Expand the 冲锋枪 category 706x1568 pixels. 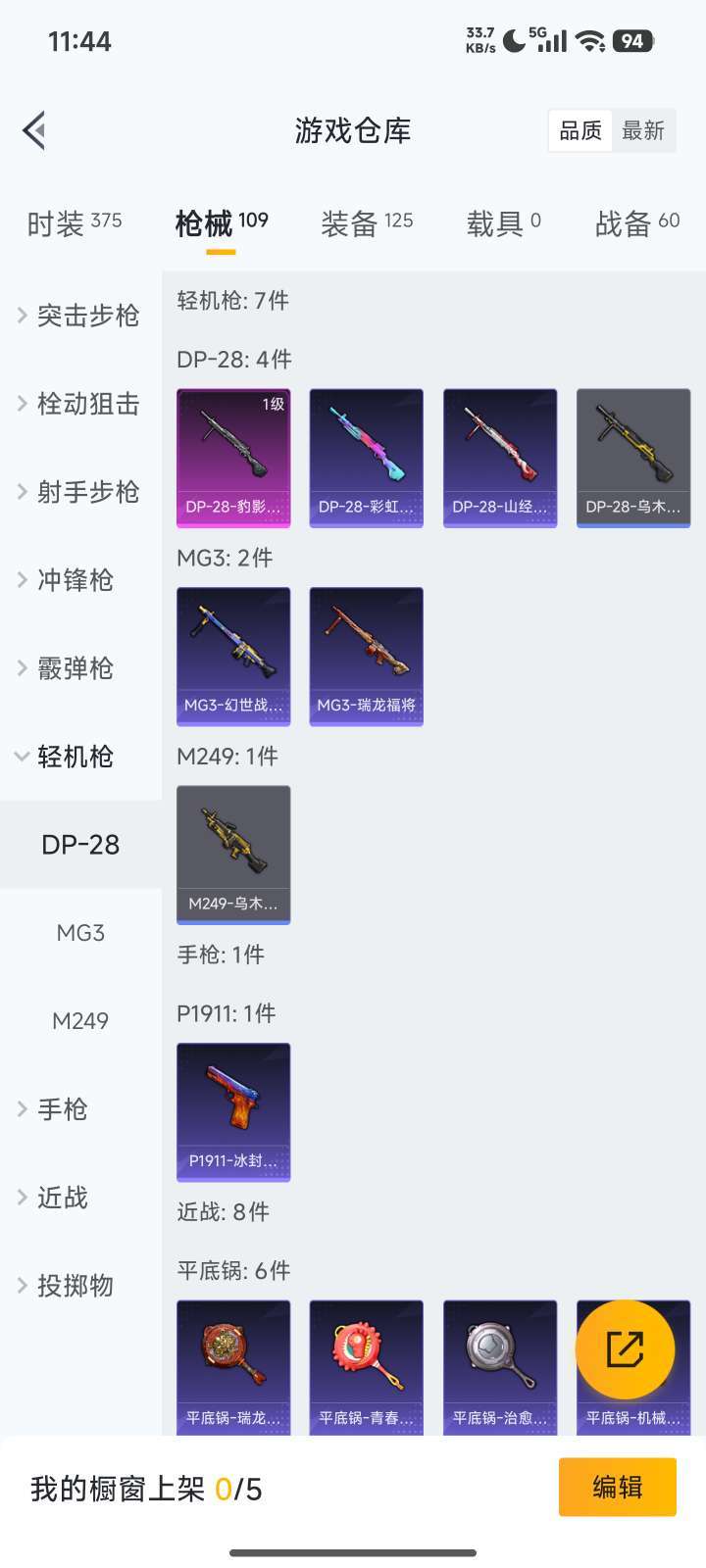point(74,580)
